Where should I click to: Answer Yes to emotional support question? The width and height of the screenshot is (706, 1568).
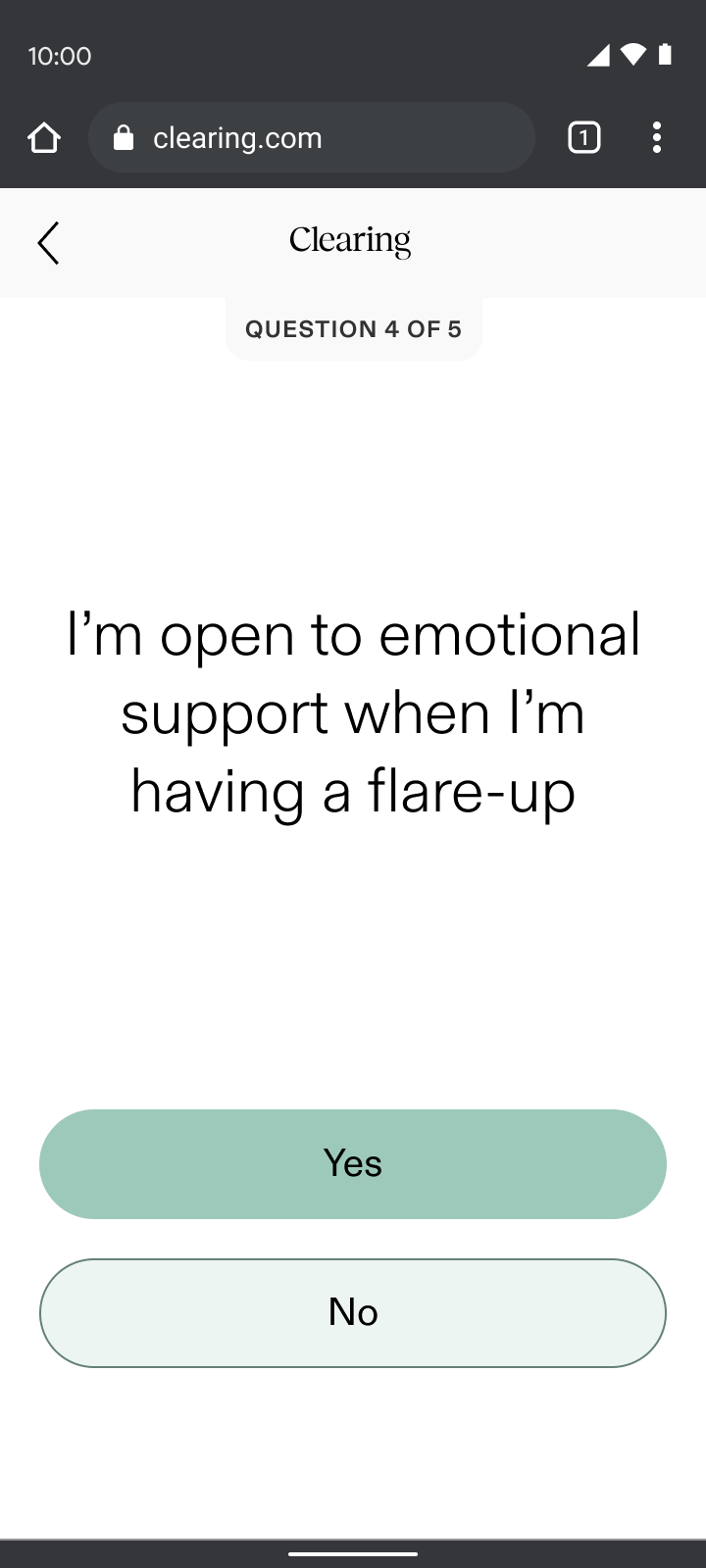pos(353,1164)
